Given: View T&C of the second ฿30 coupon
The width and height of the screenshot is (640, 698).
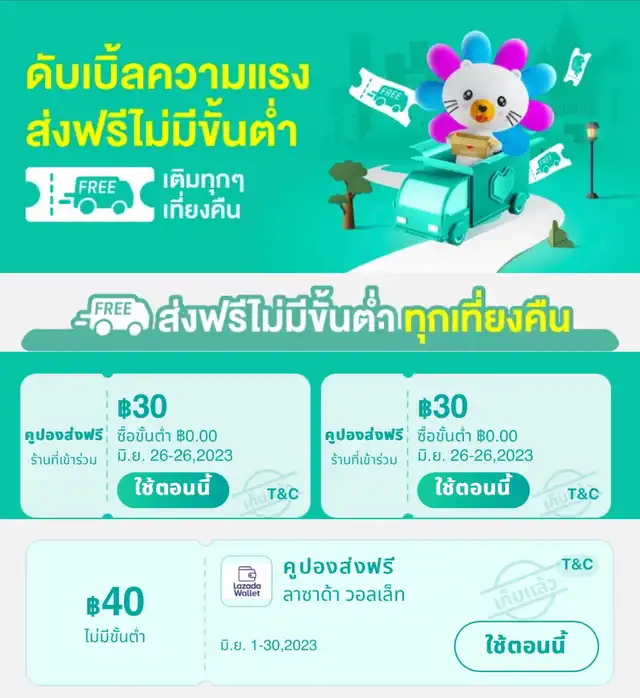Looking at the screenshot, I should [583, 494].
